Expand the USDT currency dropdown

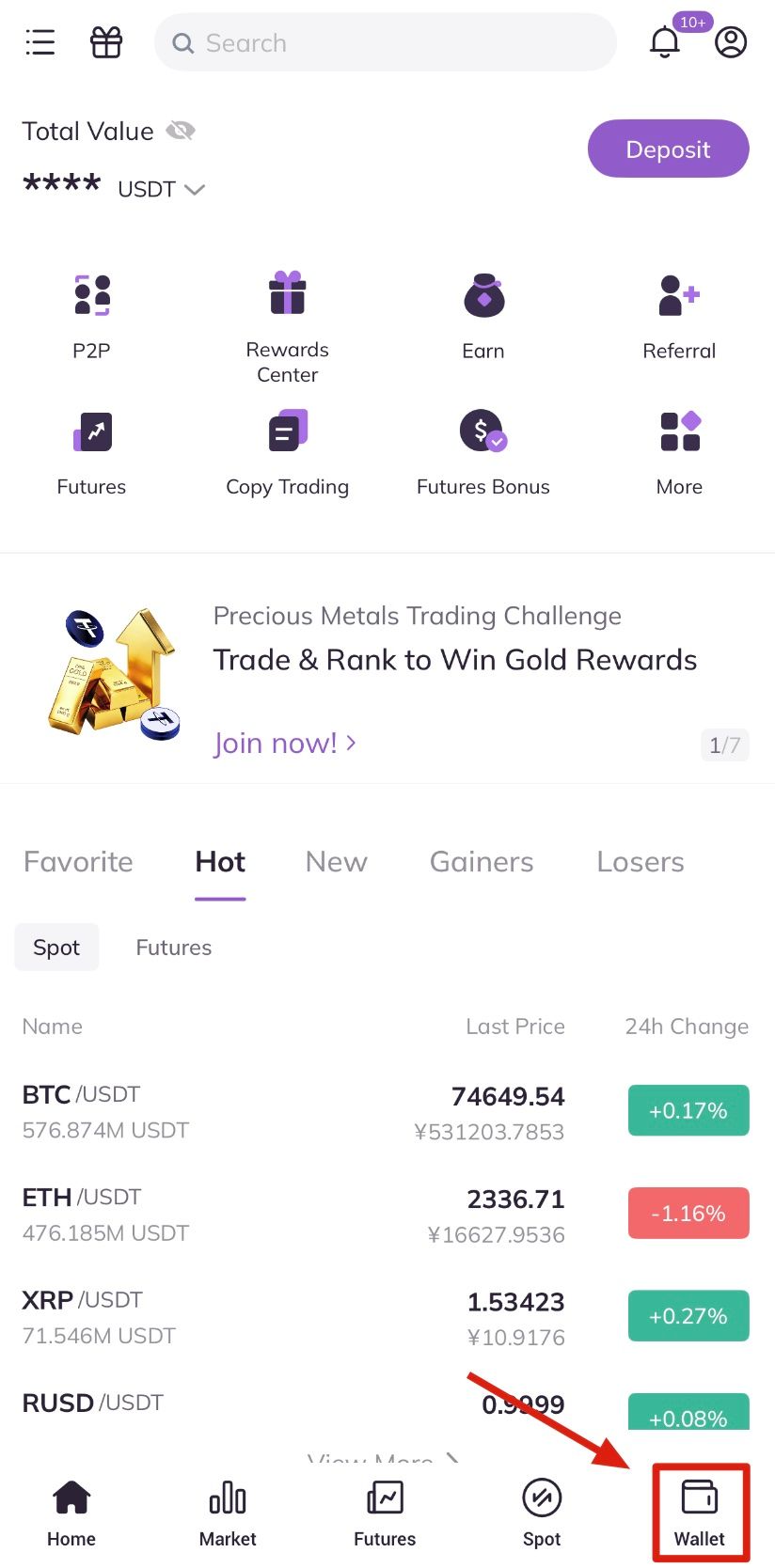pos(161,189)
